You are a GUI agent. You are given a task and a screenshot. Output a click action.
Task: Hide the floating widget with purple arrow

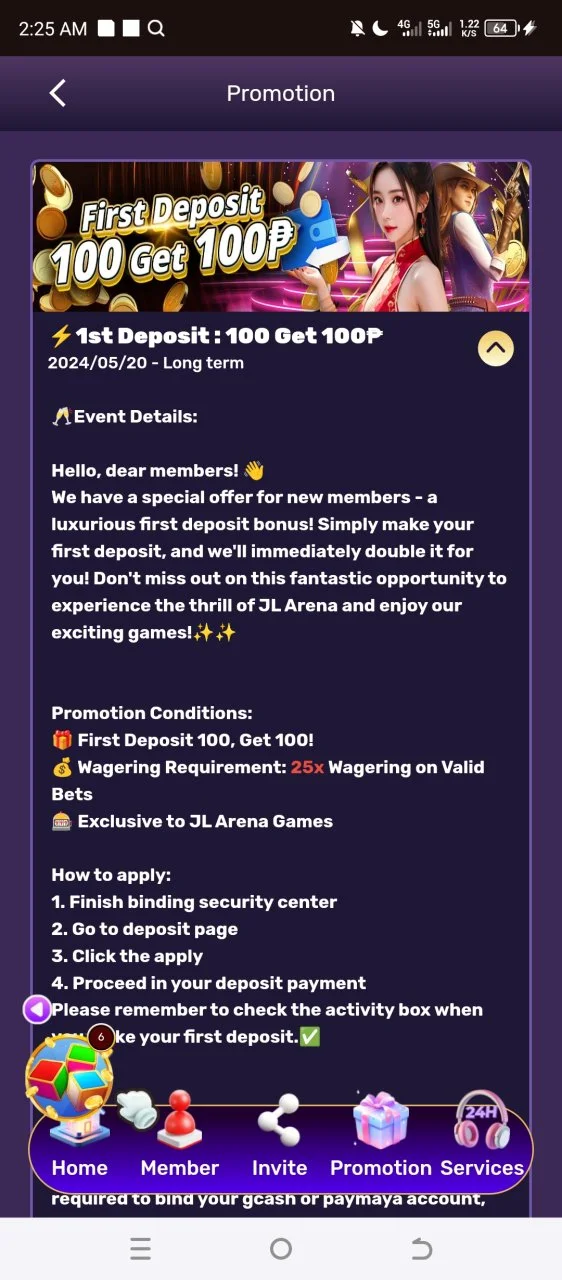pos(37,1009)
